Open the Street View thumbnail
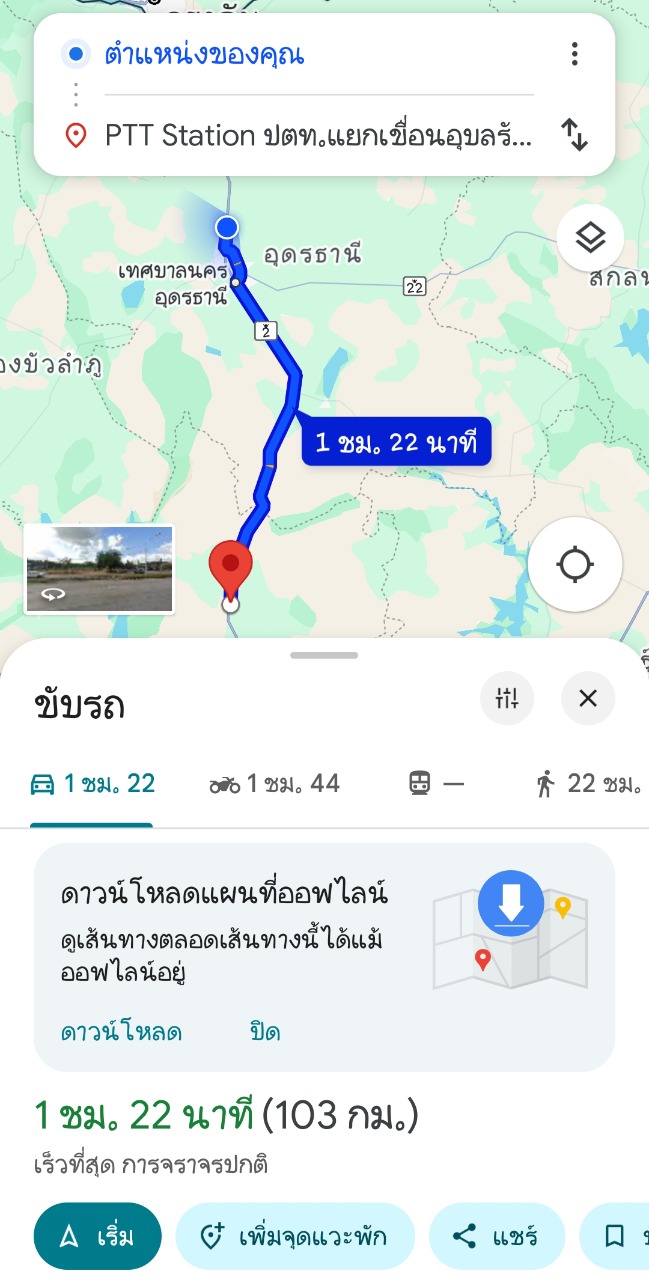The image size is (649, 1280). (x=99, y=569)
